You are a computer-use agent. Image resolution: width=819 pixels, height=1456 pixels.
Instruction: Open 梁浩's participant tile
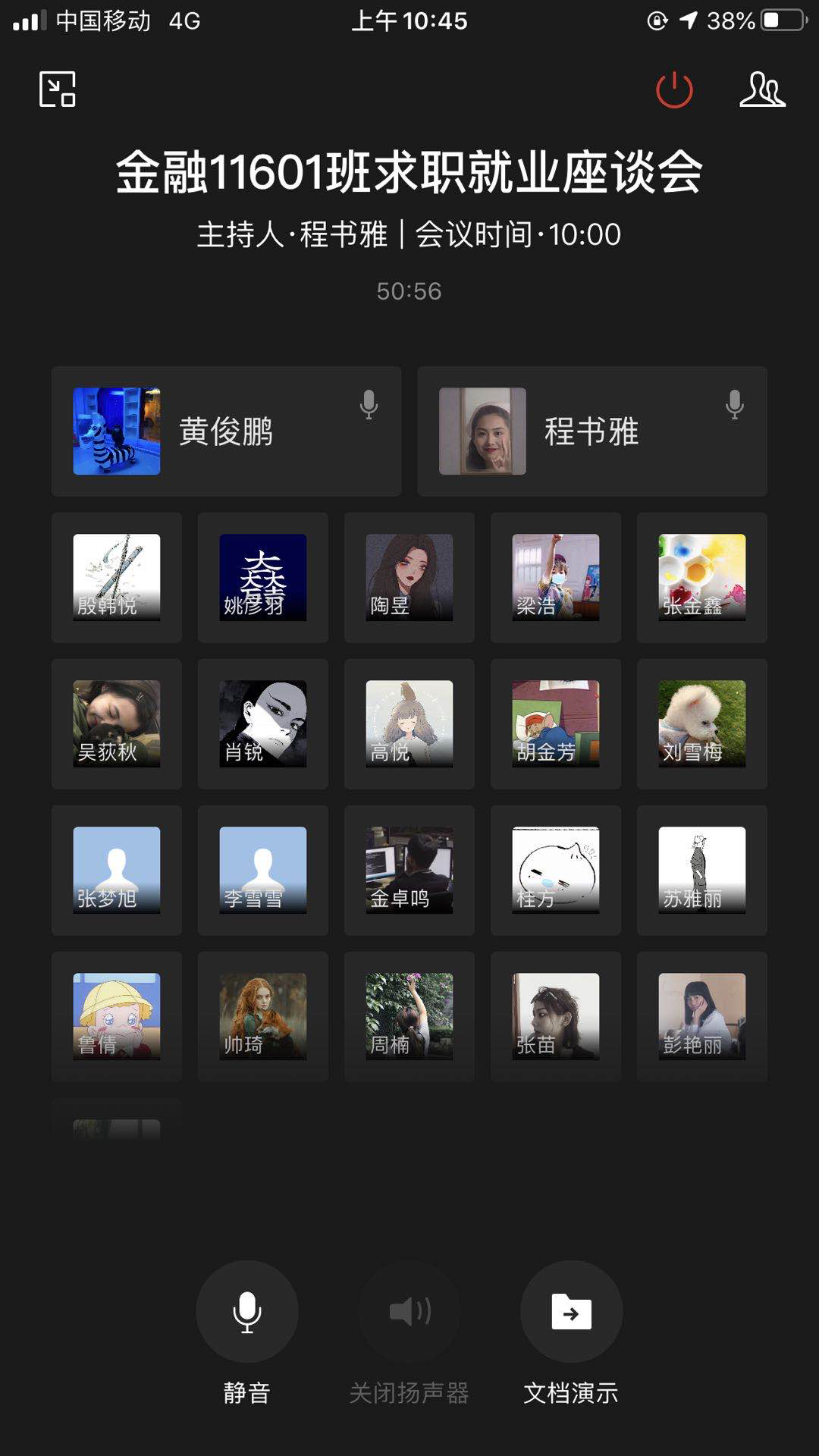556,577
